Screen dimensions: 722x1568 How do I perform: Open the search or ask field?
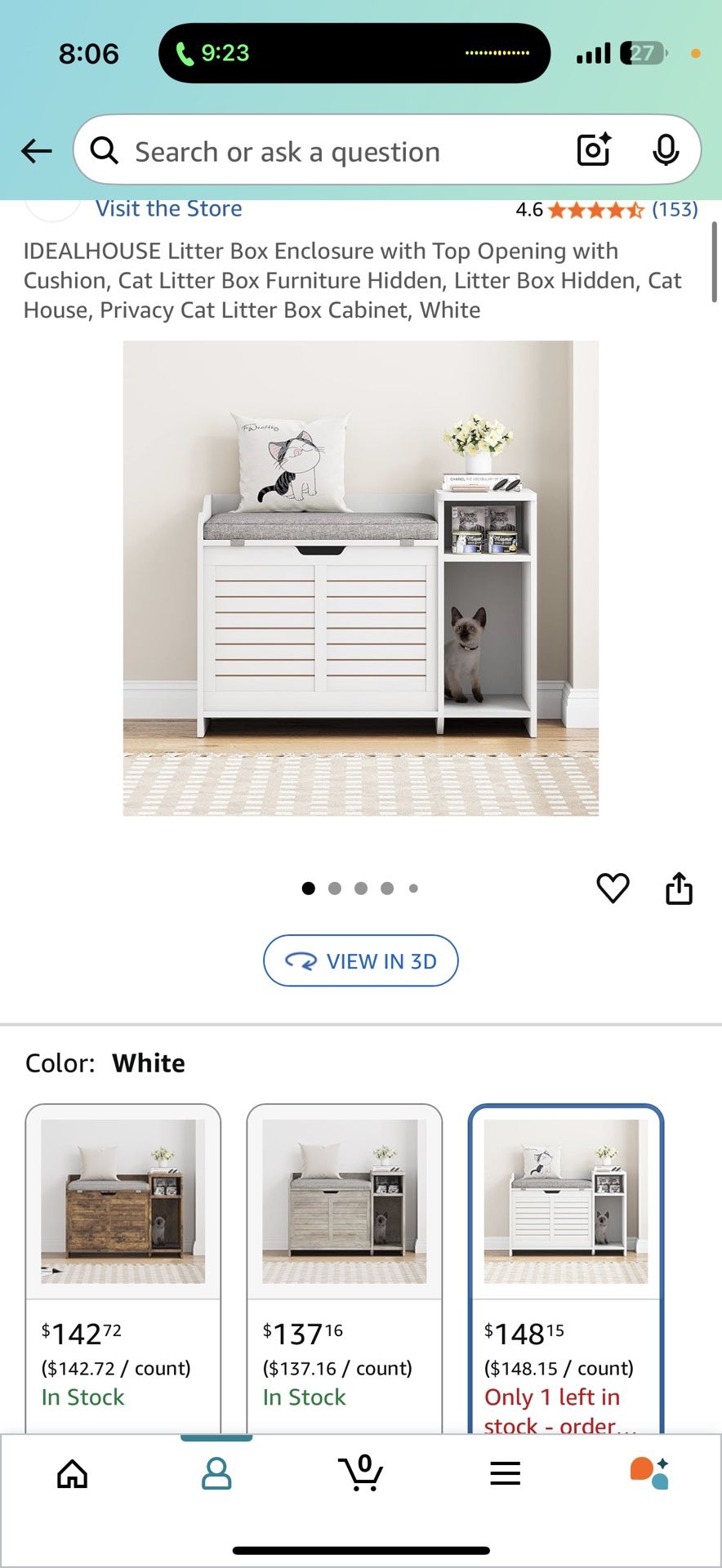click(x=327, y=152)
